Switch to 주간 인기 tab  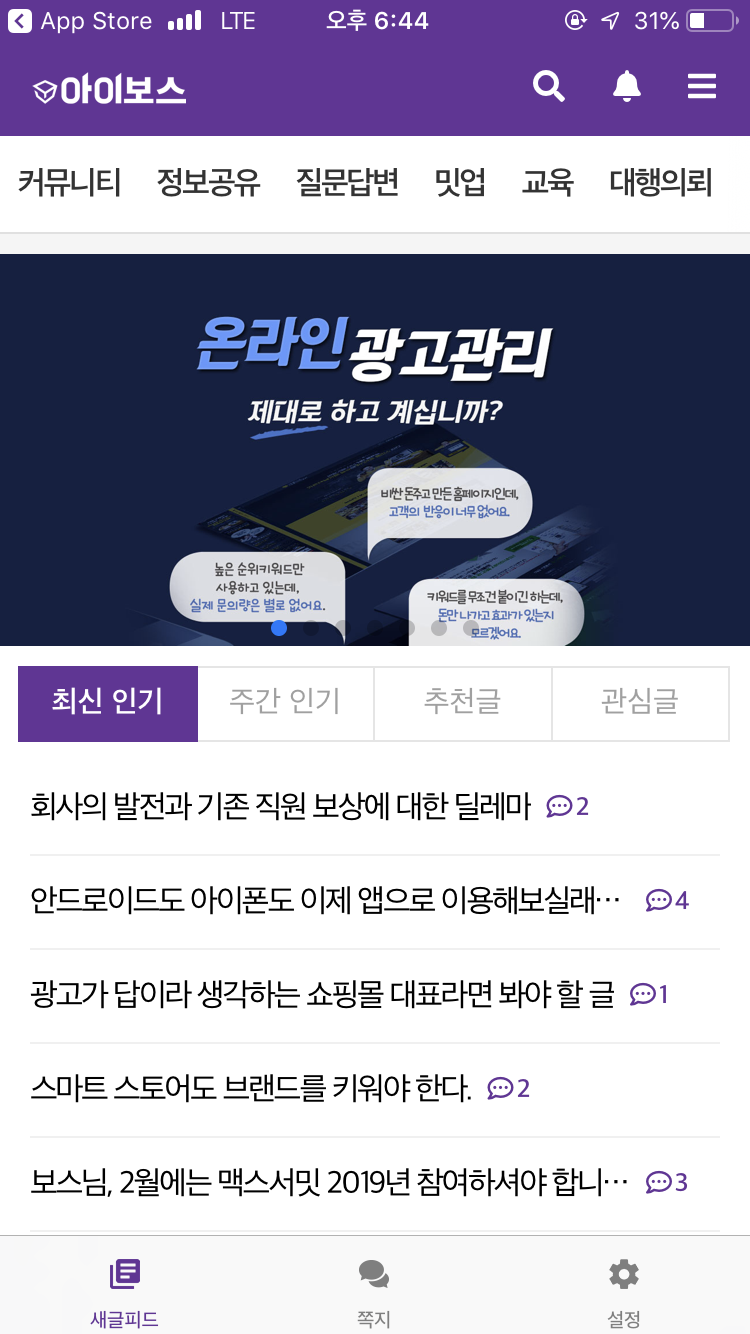tap(285, 703)
